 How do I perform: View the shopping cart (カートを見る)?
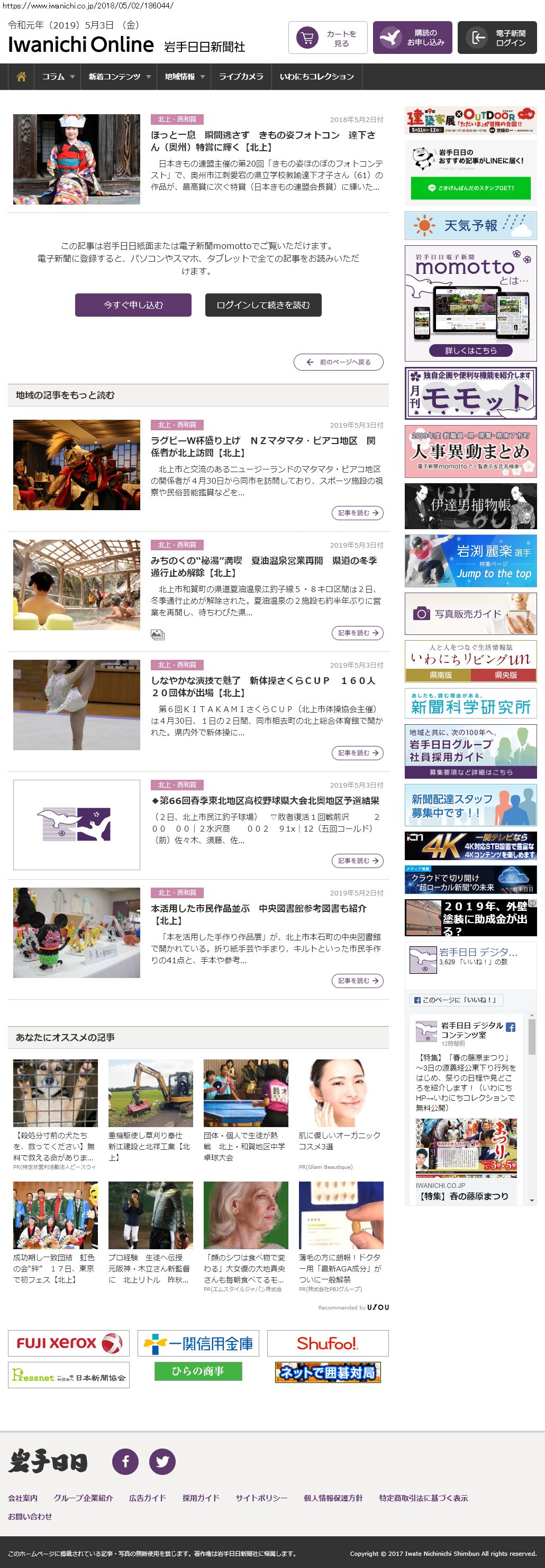pos(328,39)
